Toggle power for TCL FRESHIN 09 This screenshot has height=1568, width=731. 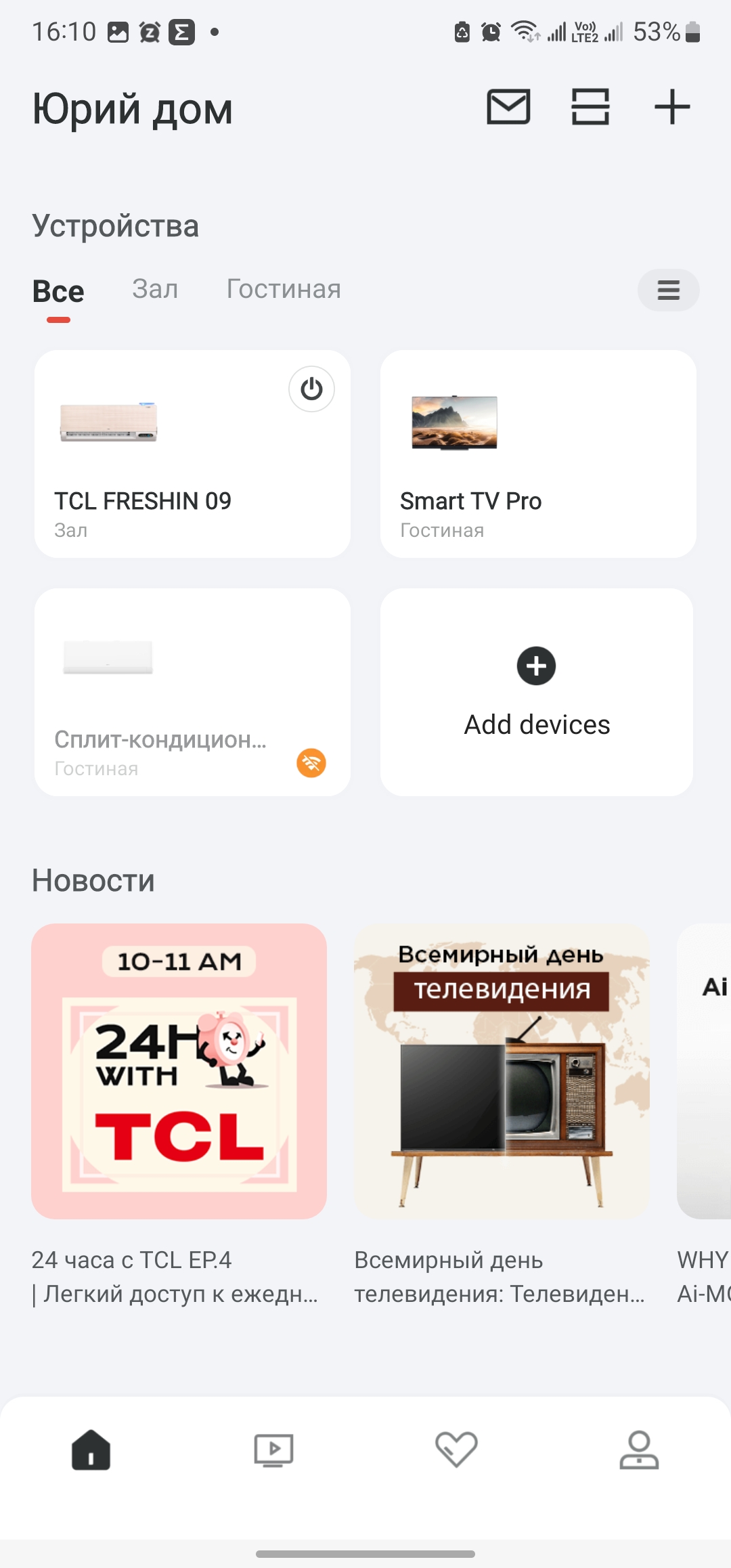pyautogui.click(x=311, y=389)
